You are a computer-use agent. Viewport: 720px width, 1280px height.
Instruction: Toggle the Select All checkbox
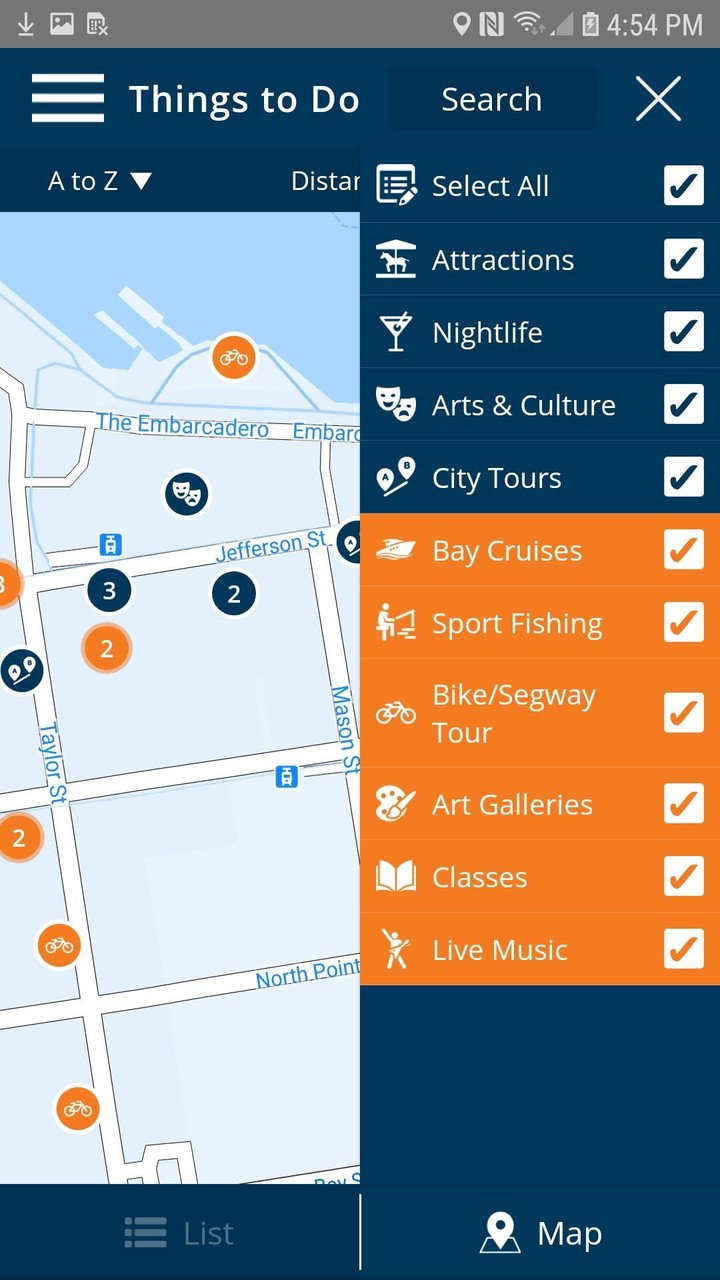tap(684, 186)
